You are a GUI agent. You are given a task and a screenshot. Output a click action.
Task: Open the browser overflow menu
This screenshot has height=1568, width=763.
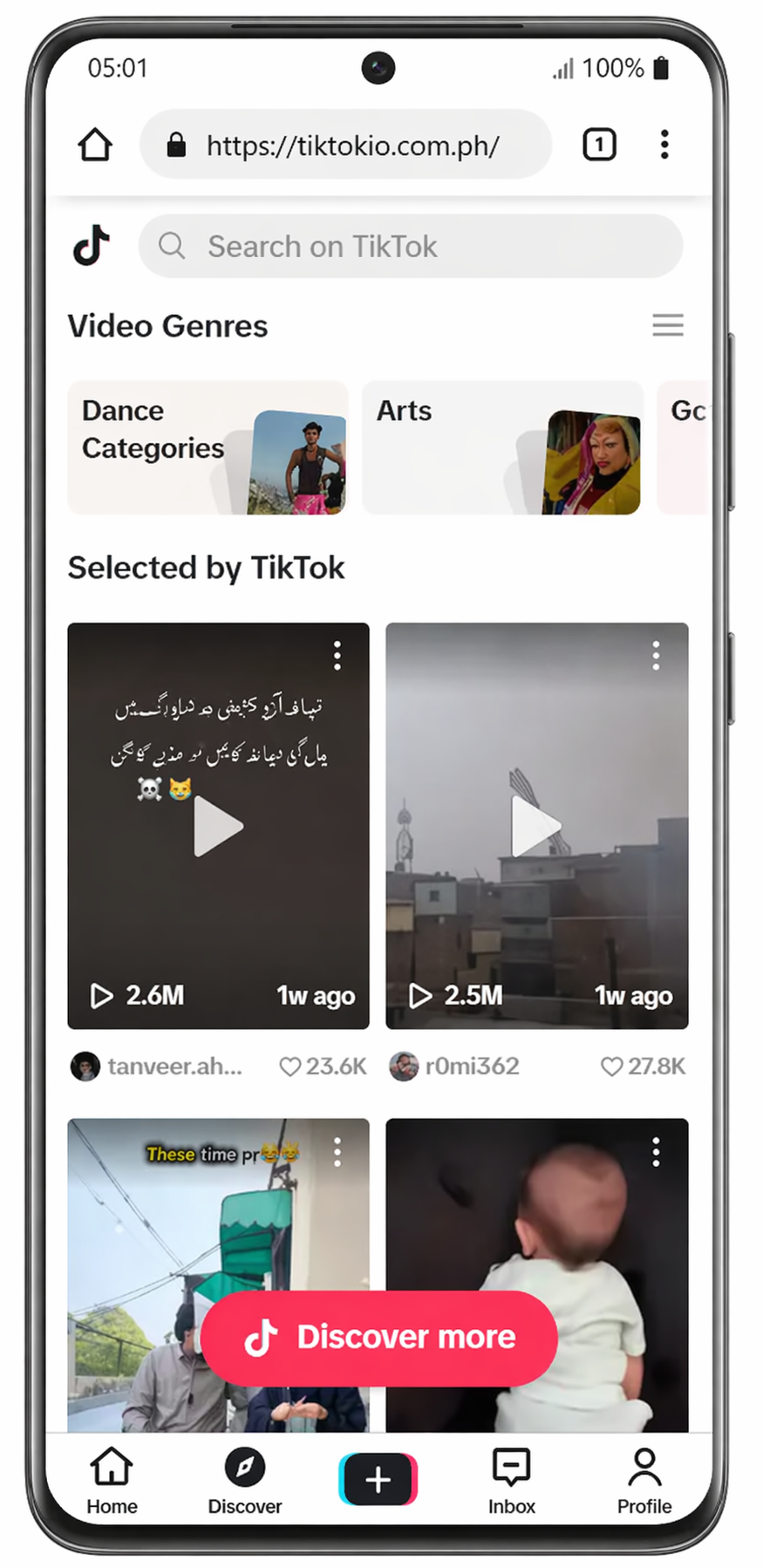664,145
